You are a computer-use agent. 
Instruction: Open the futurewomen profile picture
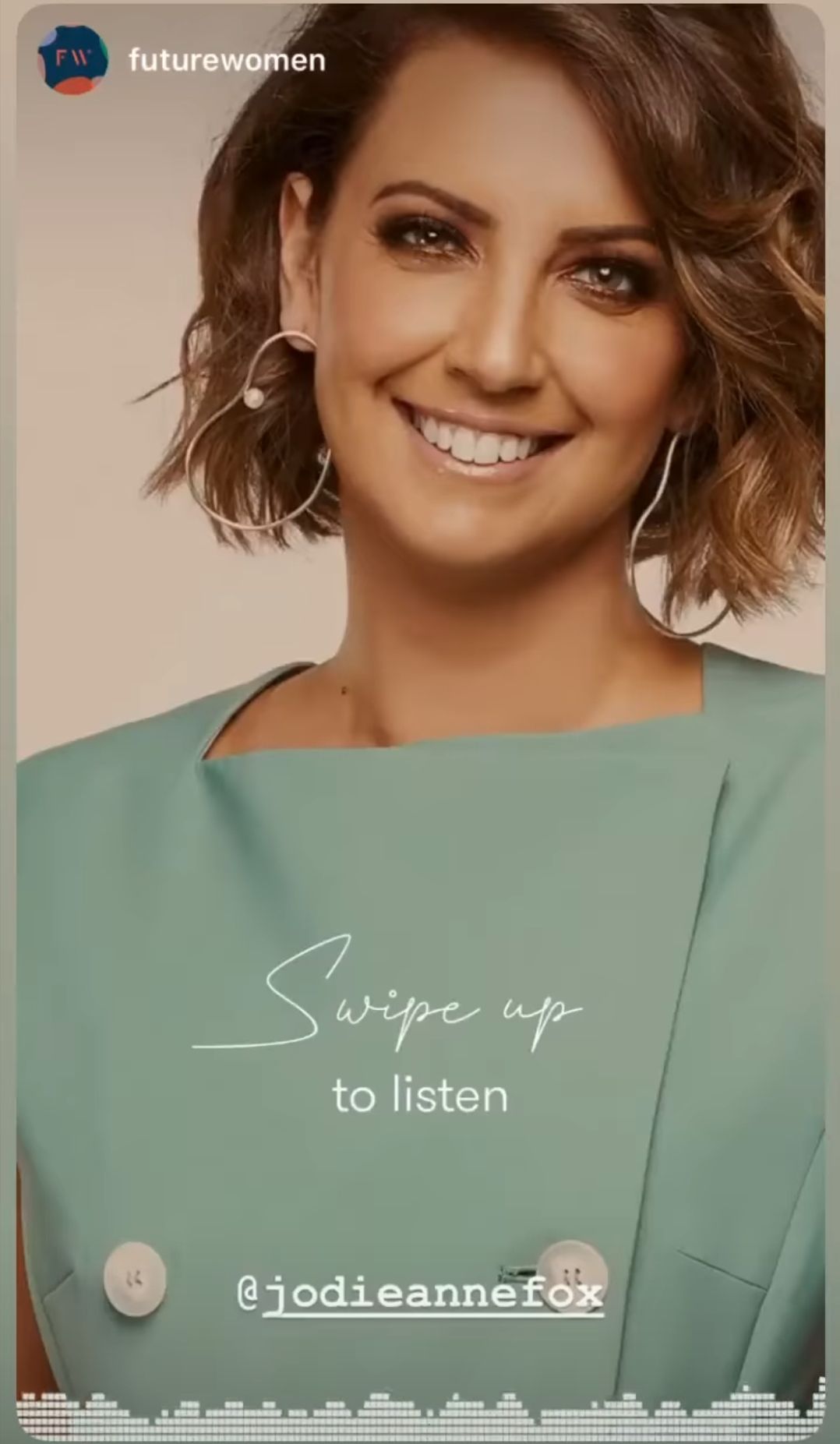[x=72, y=60]
